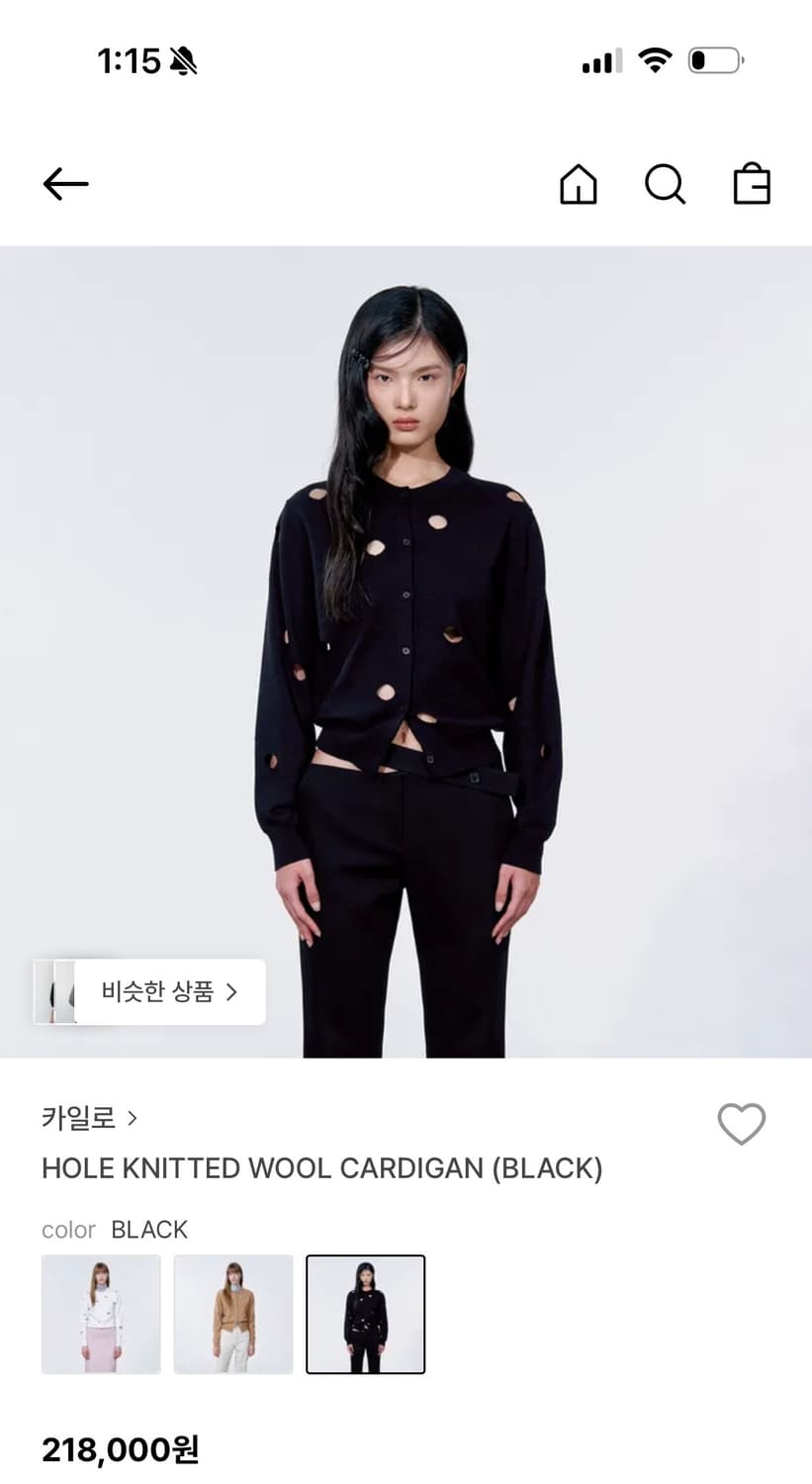Select the BLACK color swatch
Viewport: 812px width, 1484px height.
(366, 1314)
